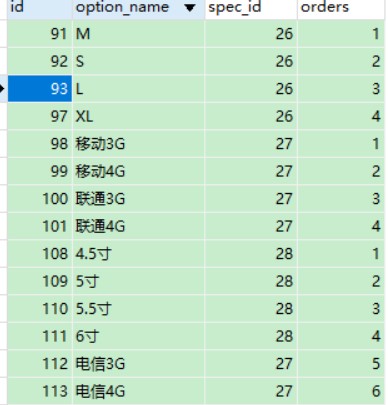Select the orders column header

[x=341, y=9]
